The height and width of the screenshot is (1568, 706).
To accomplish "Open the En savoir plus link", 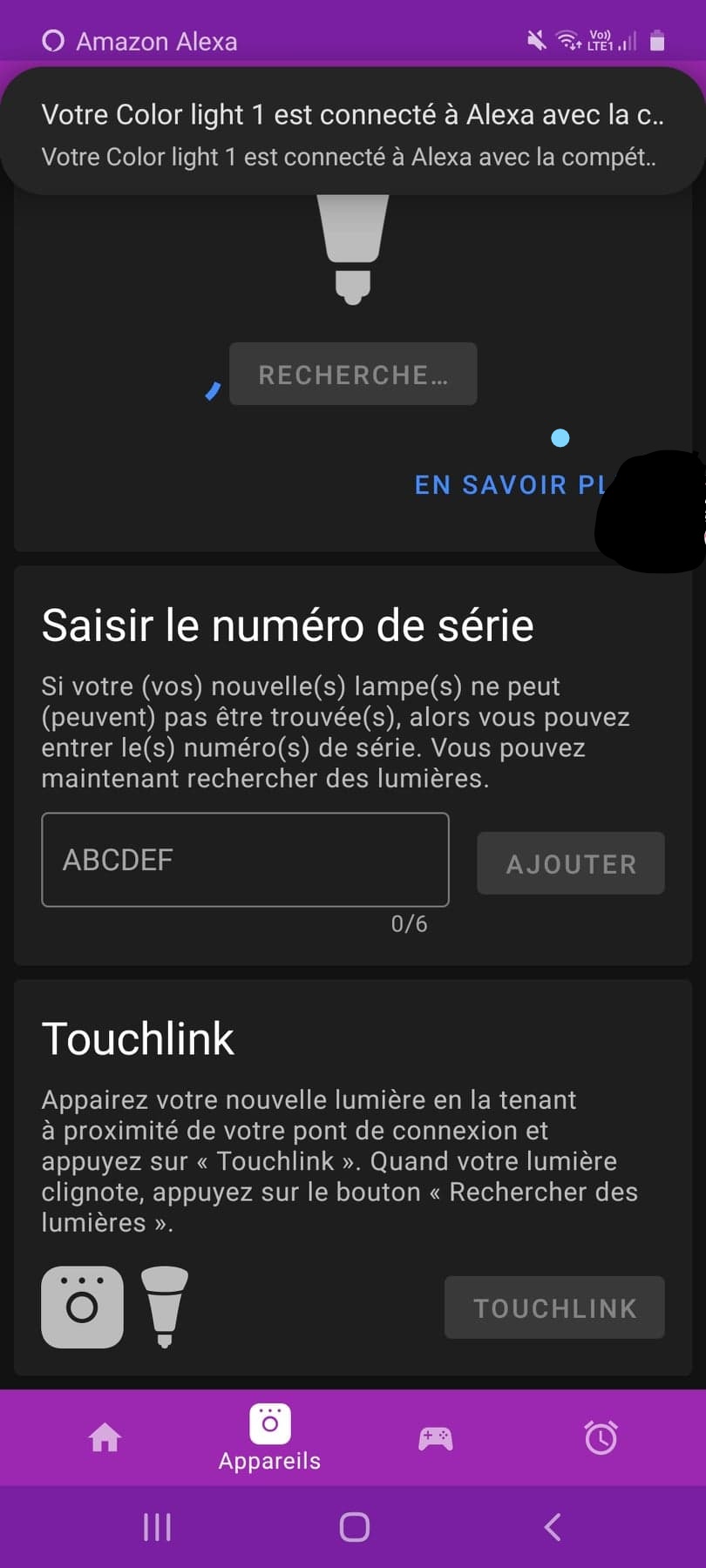I will (508, 485).
